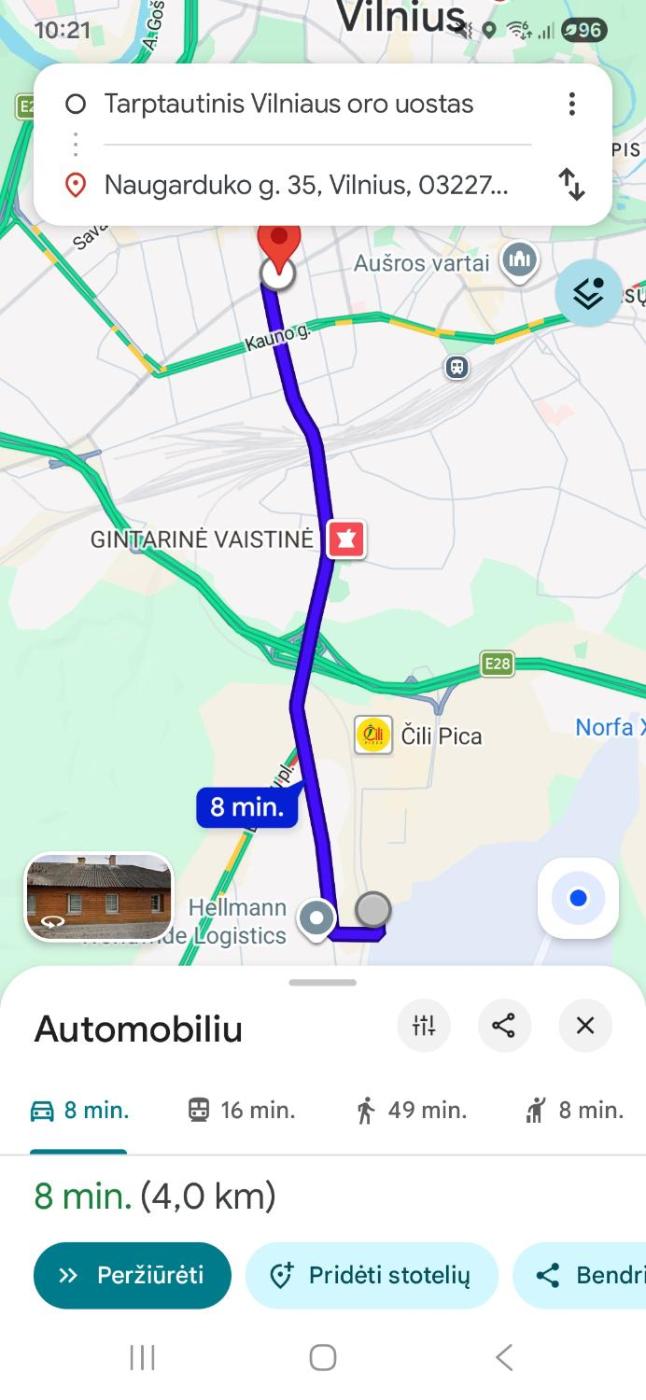
Task: Tap the Peržiūrėti button
Action: point(132,1275)
